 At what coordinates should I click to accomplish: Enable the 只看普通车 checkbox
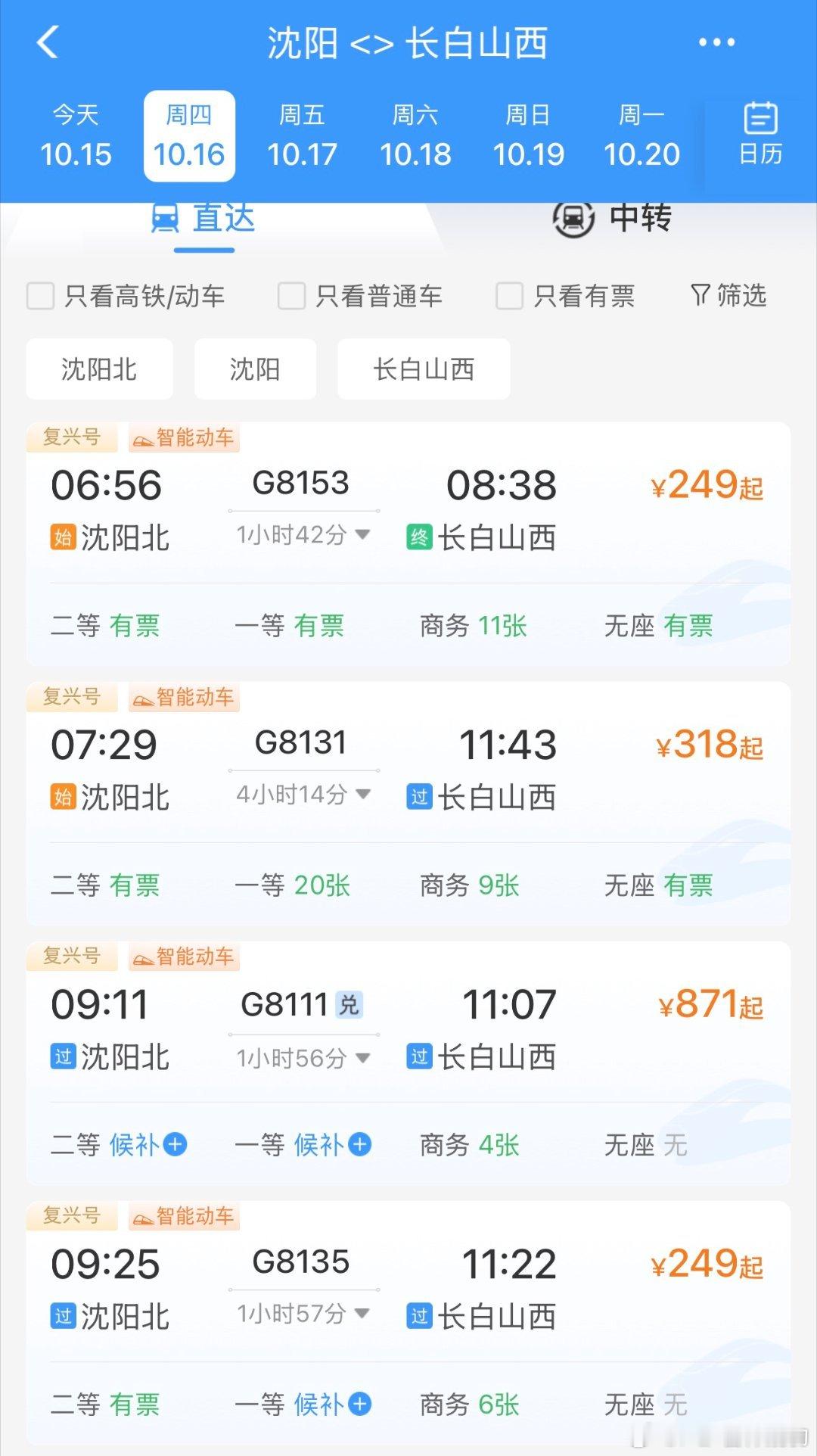pos(292,296)
